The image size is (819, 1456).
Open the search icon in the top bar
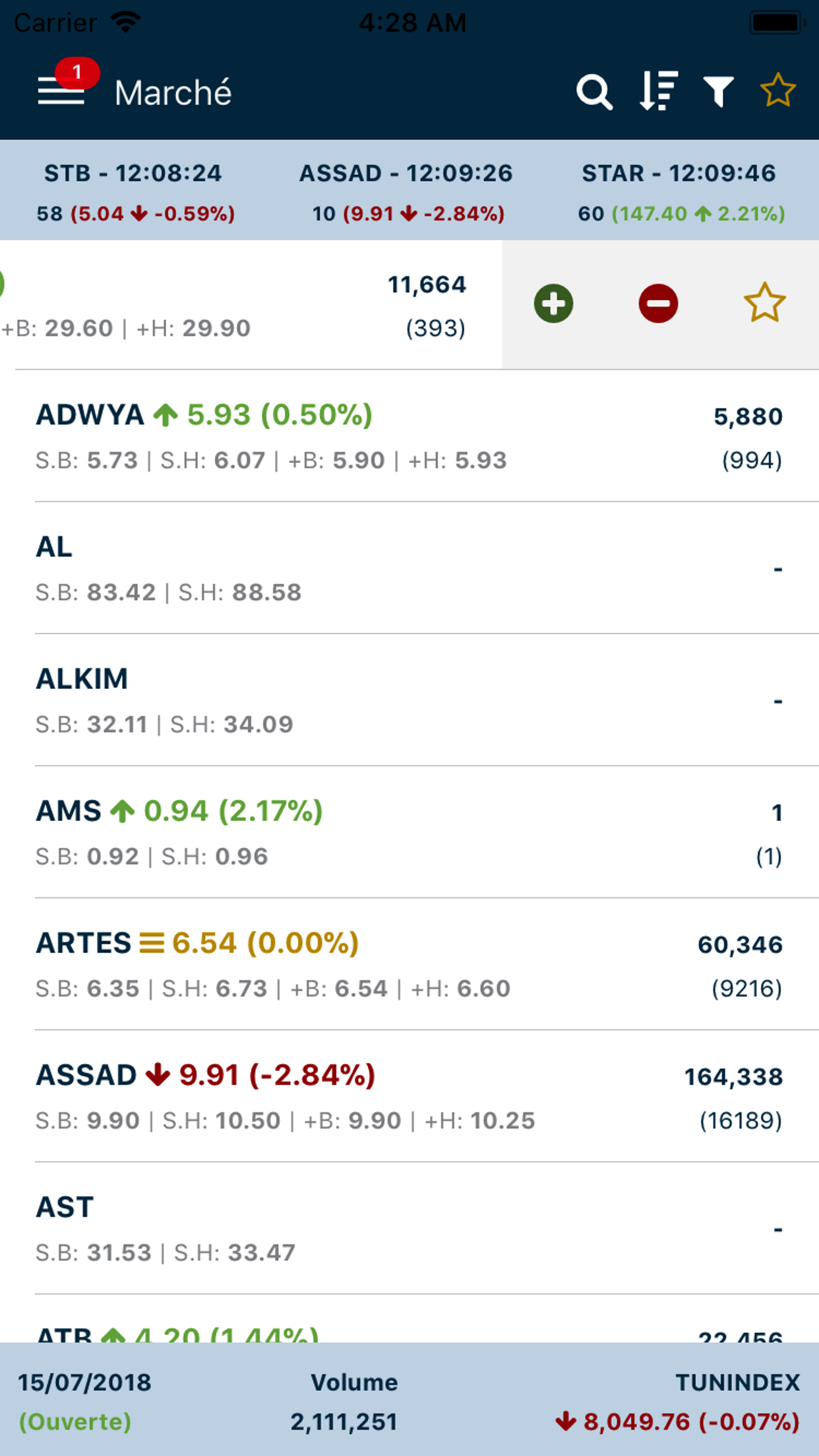[594, 92]
